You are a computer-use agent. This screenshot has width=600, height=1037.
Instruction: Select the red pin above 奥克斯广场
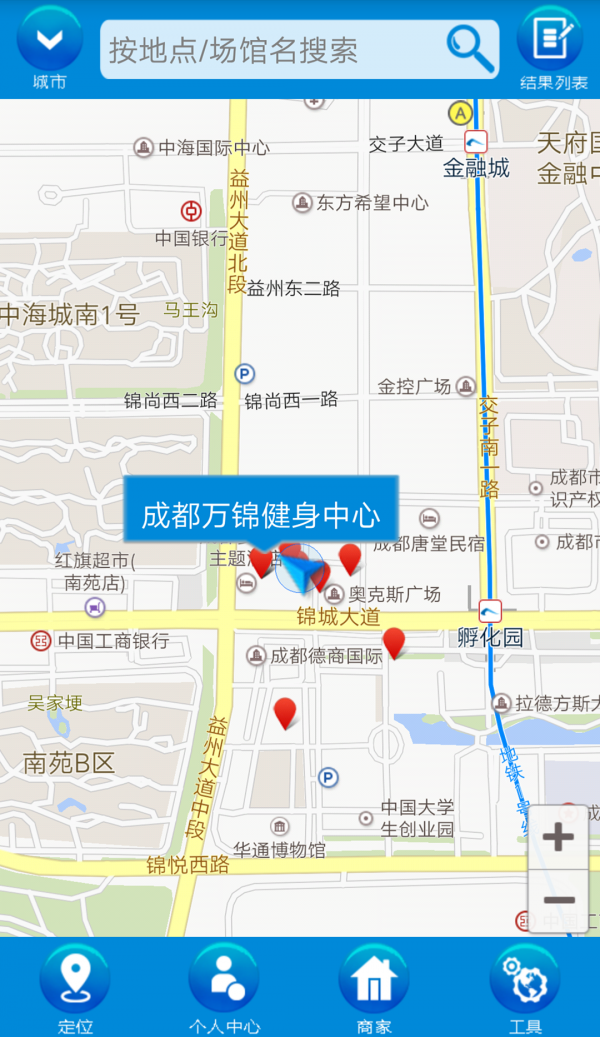349,558
